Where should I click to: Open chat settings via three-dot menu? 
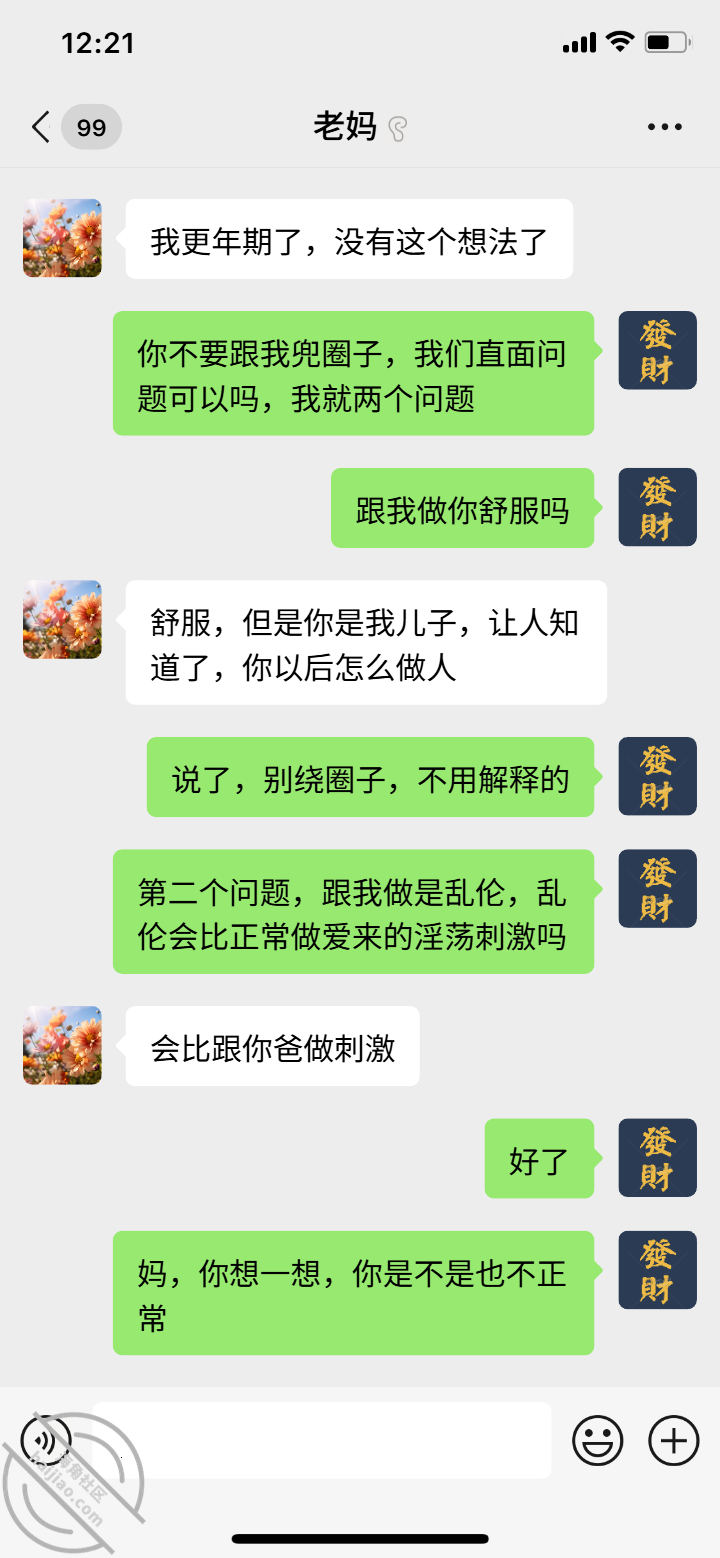(x=663, y=126)
